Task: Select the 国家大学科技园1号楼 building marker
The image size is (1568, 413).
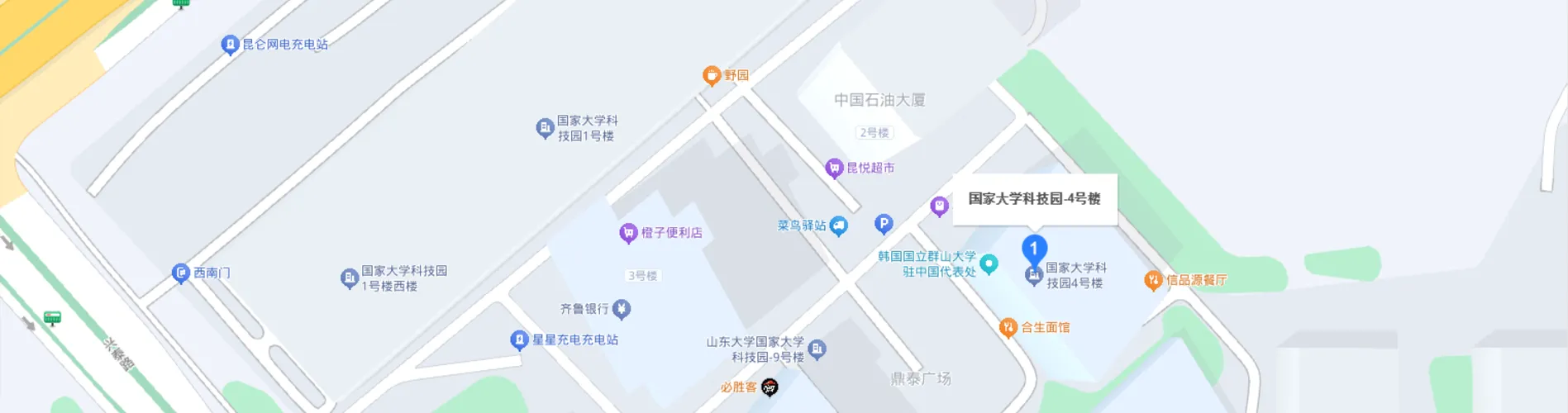Action: click(x=545, y=128)
